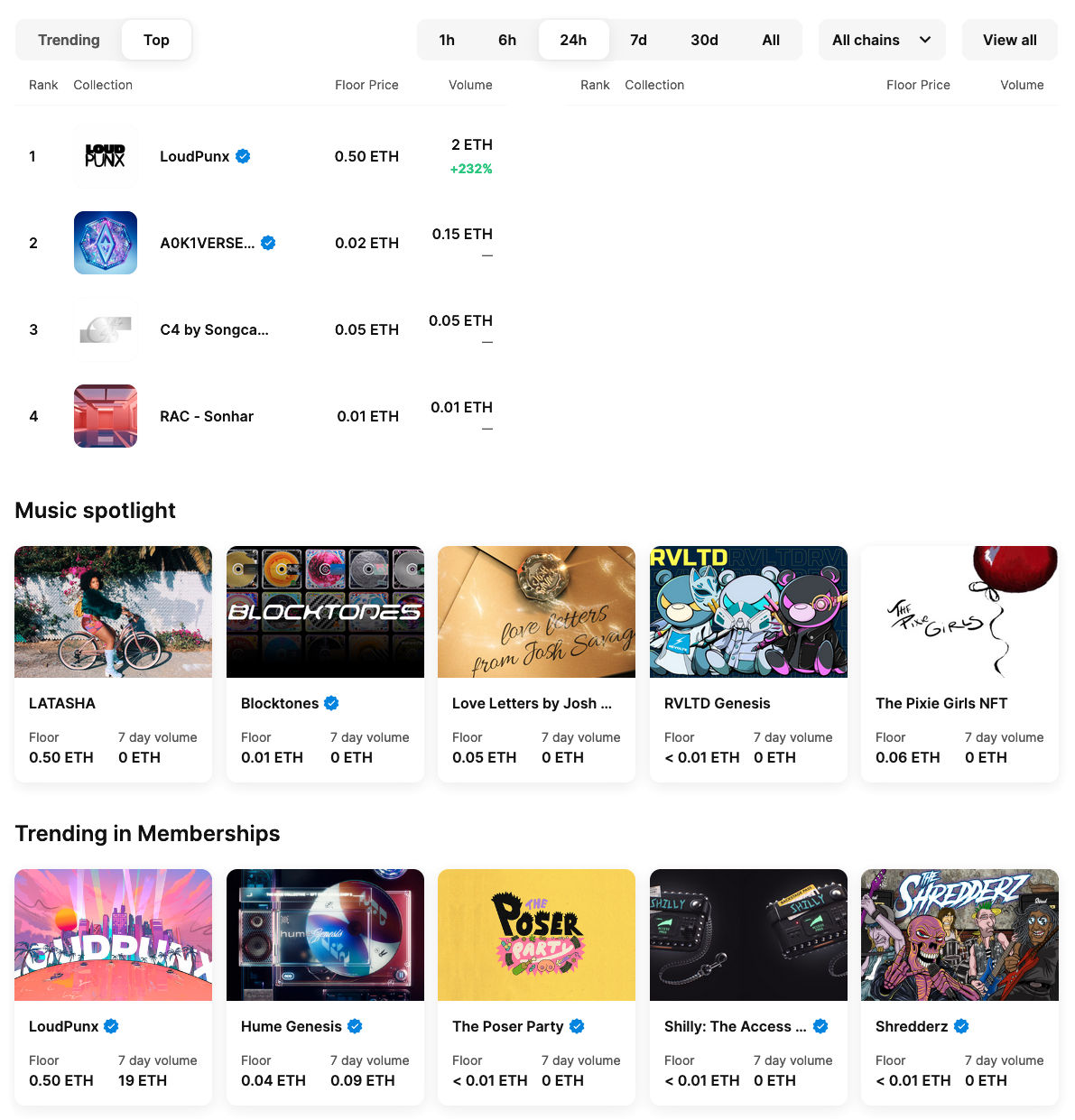Show All time range
This screenshot has height=1120, width=1075.
point(770,40)
